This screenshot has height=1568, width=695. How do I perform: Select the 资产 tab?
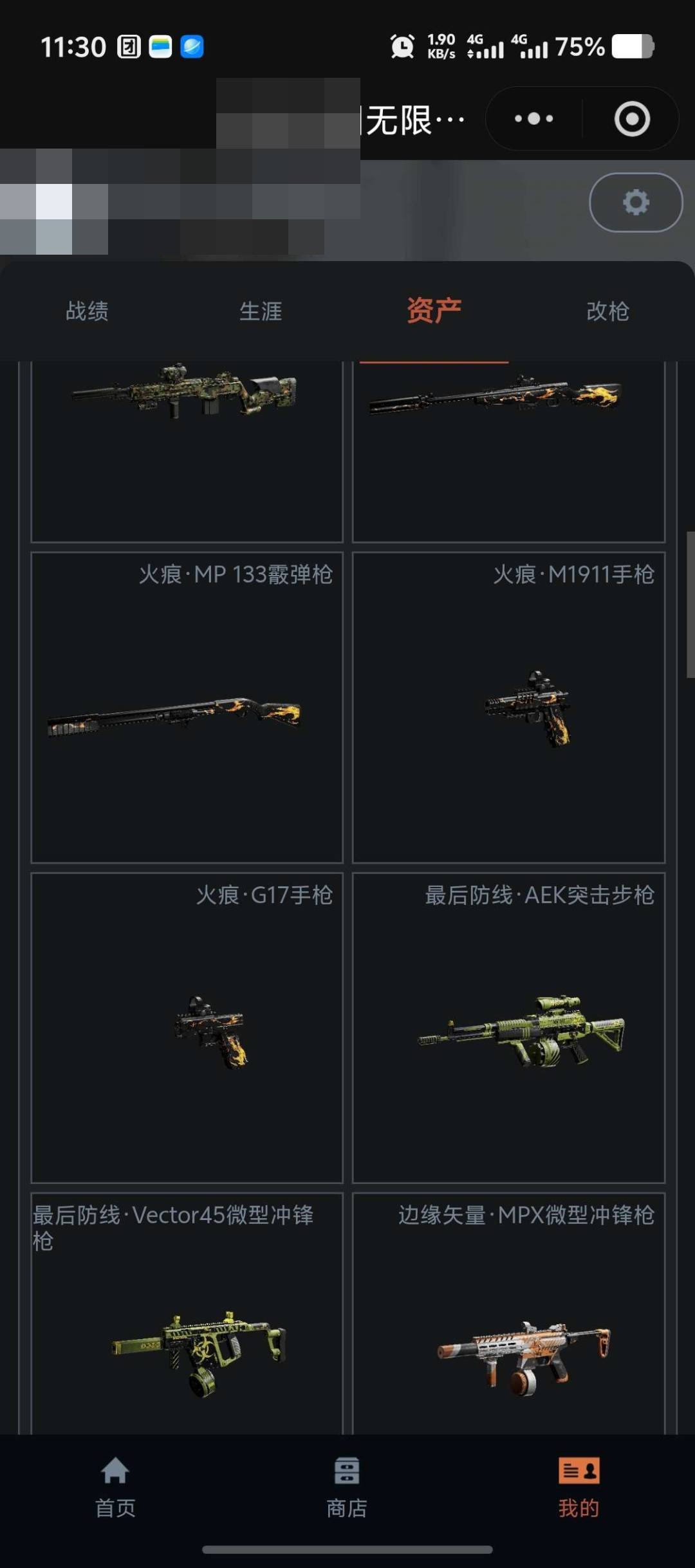coord(434,311)
